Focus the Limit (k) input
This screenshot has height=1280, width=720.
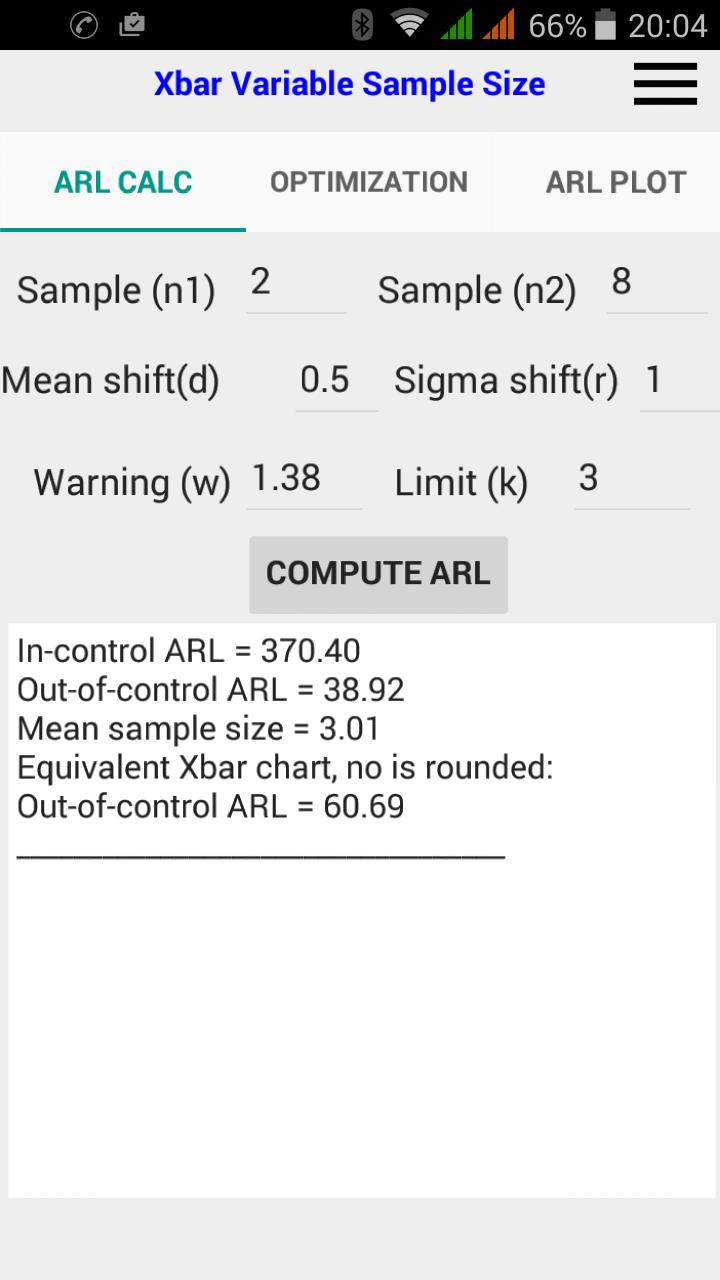(630, 481)
